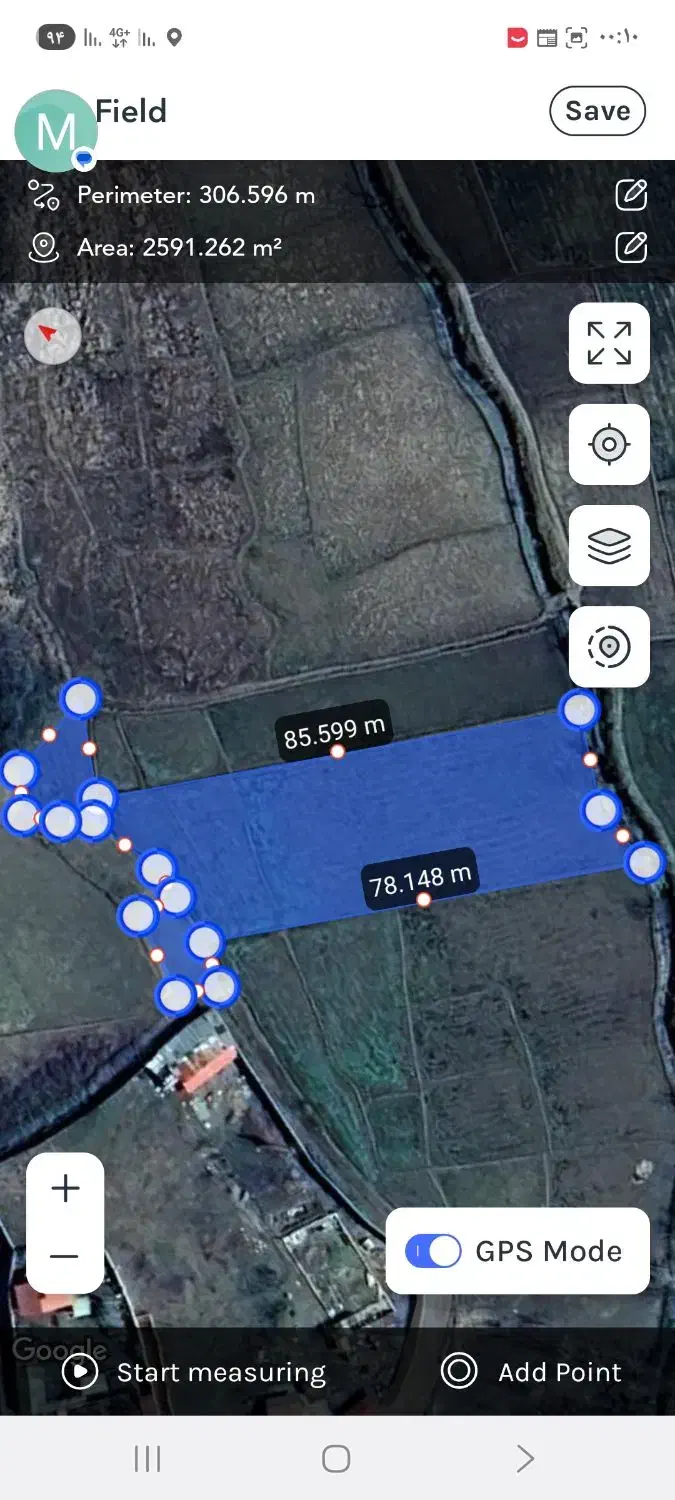Open recent apps from navigation bar
675x1500 pixels.
coord(147,1459)
